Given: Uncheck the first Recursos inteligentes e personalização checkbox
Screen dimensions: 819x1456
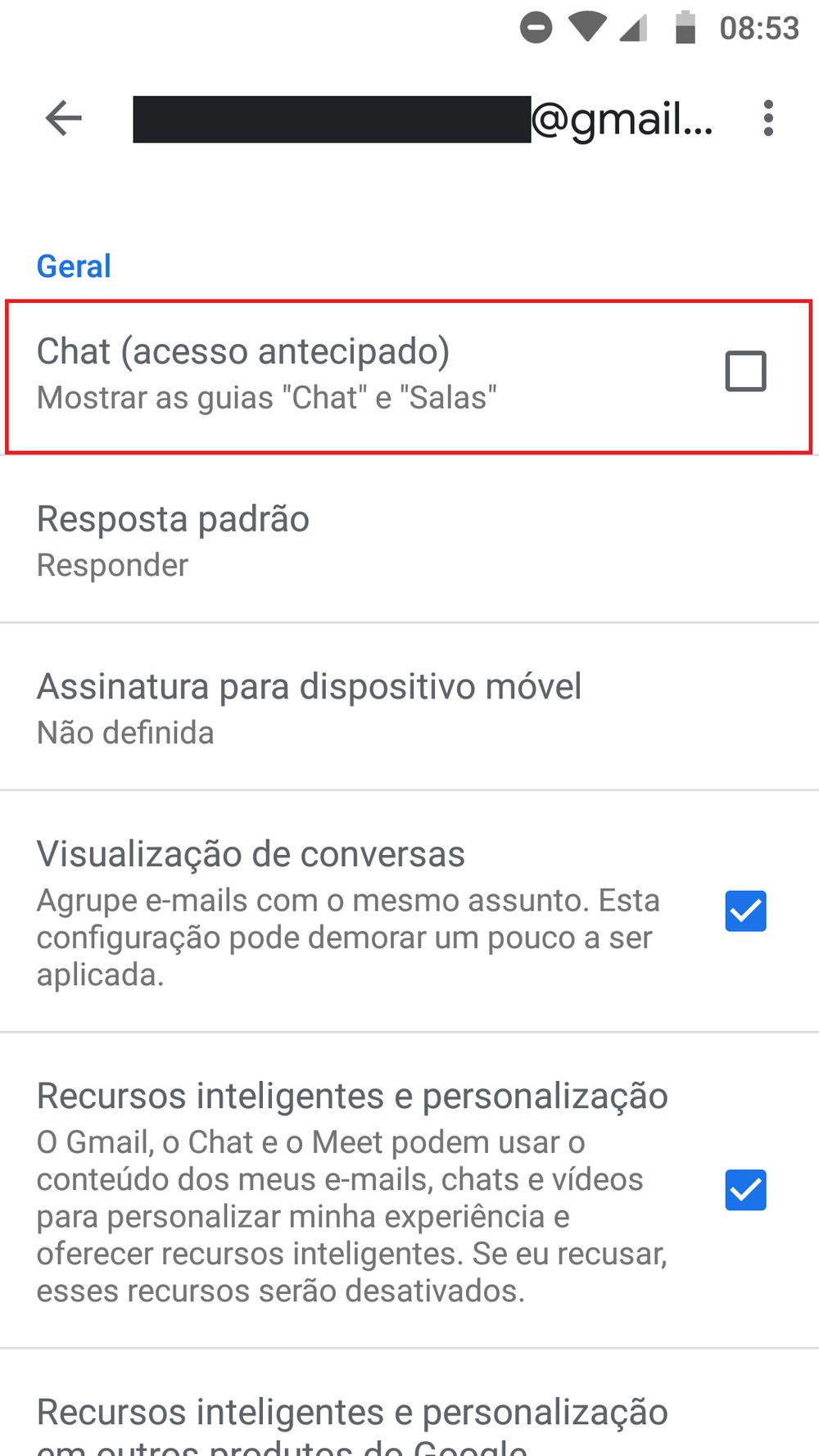Looking at the screenshot, I should (x=745, y=1190).
